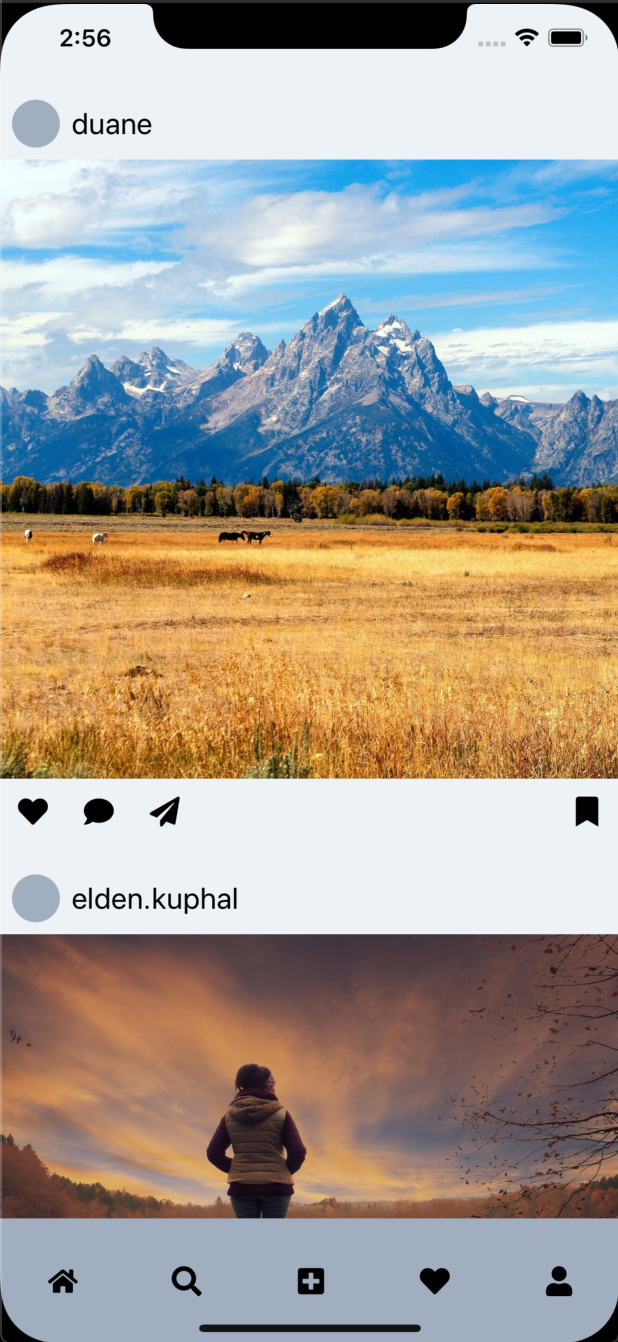
Task: Open duane's profile avatar
Action: coord(36,124)
